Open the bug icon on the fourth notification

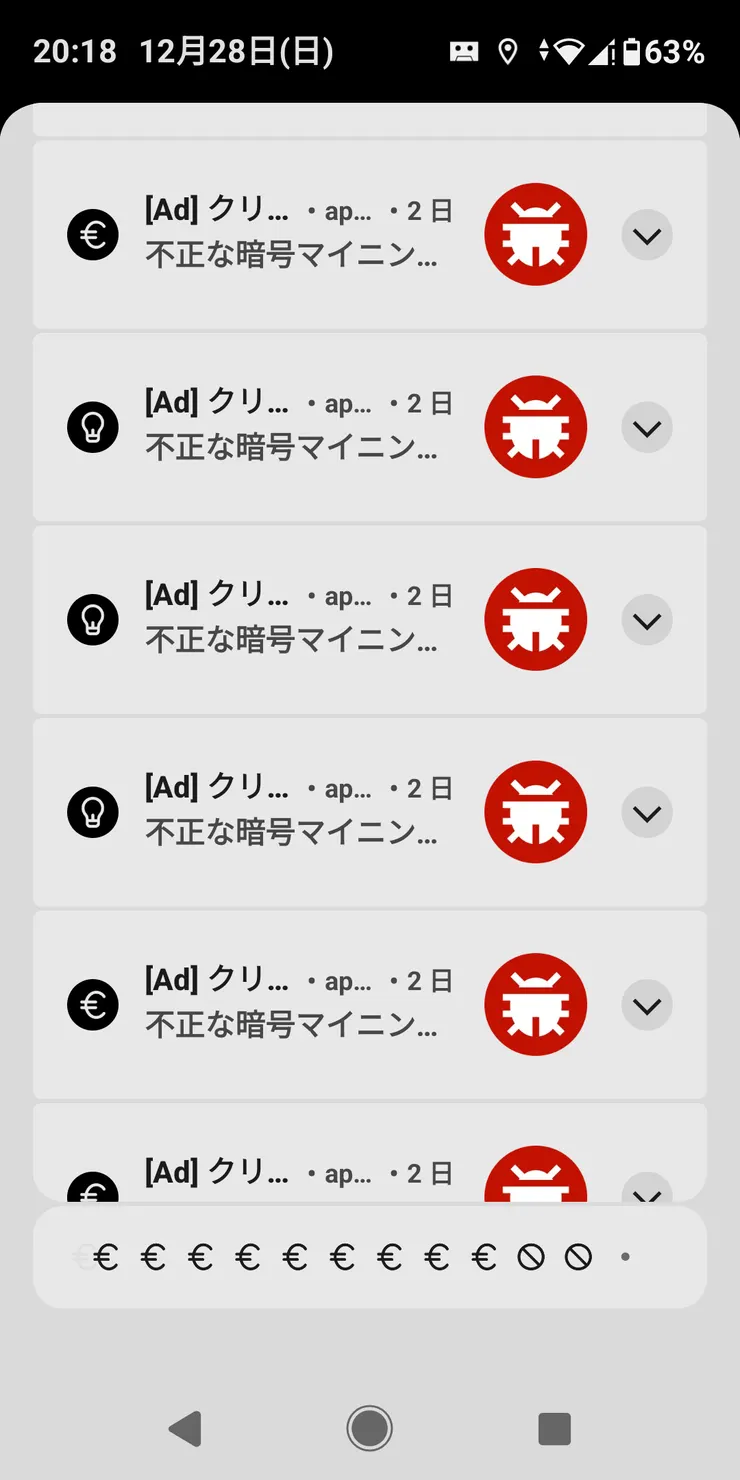536,812
